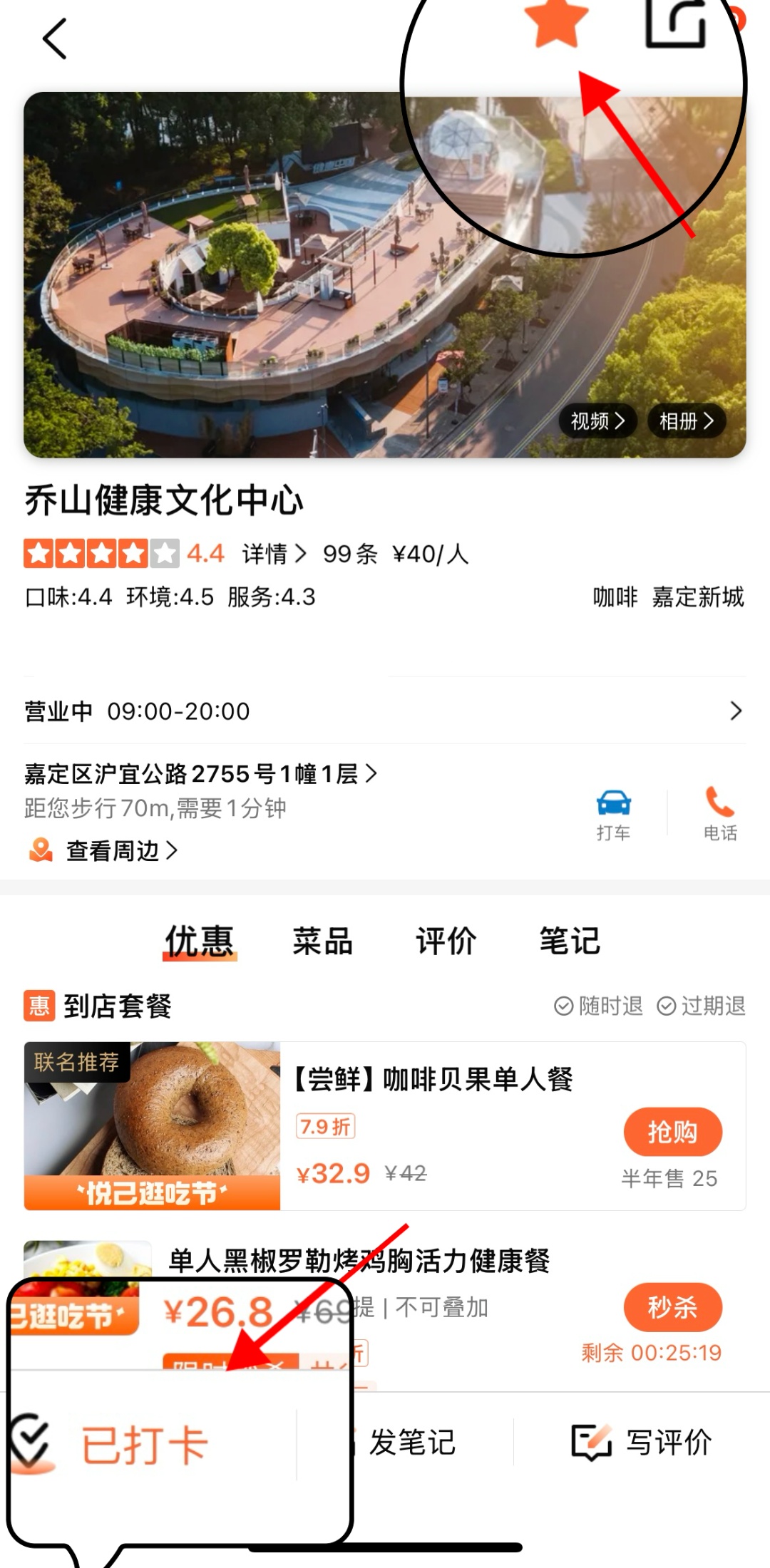Tap 抢购 for the bagel set
This screenshot has height=1568, width=770.
pos(672,1131)
